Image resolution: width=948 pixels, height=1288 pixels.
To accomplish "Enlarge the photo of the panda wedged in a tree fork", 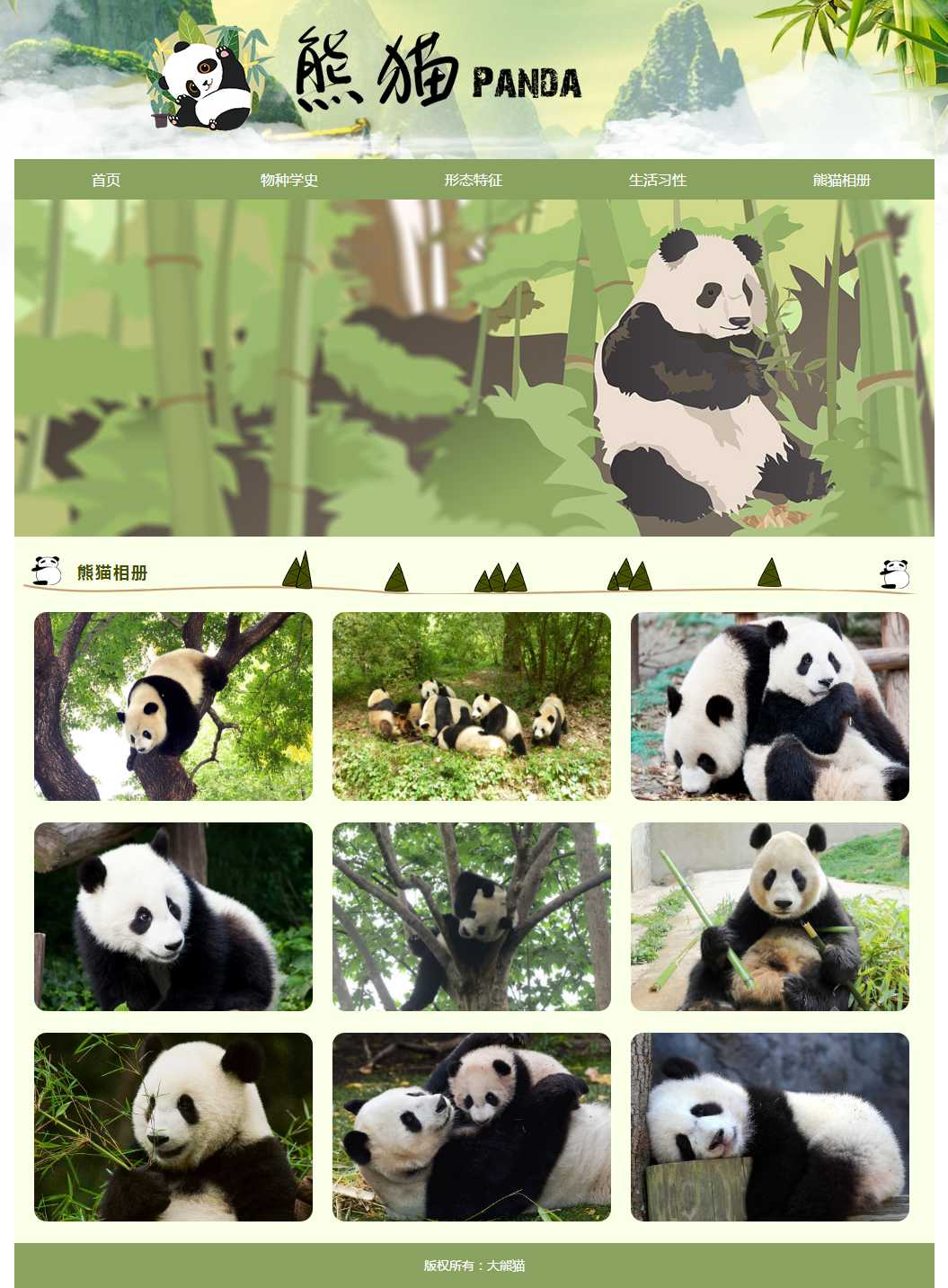I will click(x=472, y=917).
